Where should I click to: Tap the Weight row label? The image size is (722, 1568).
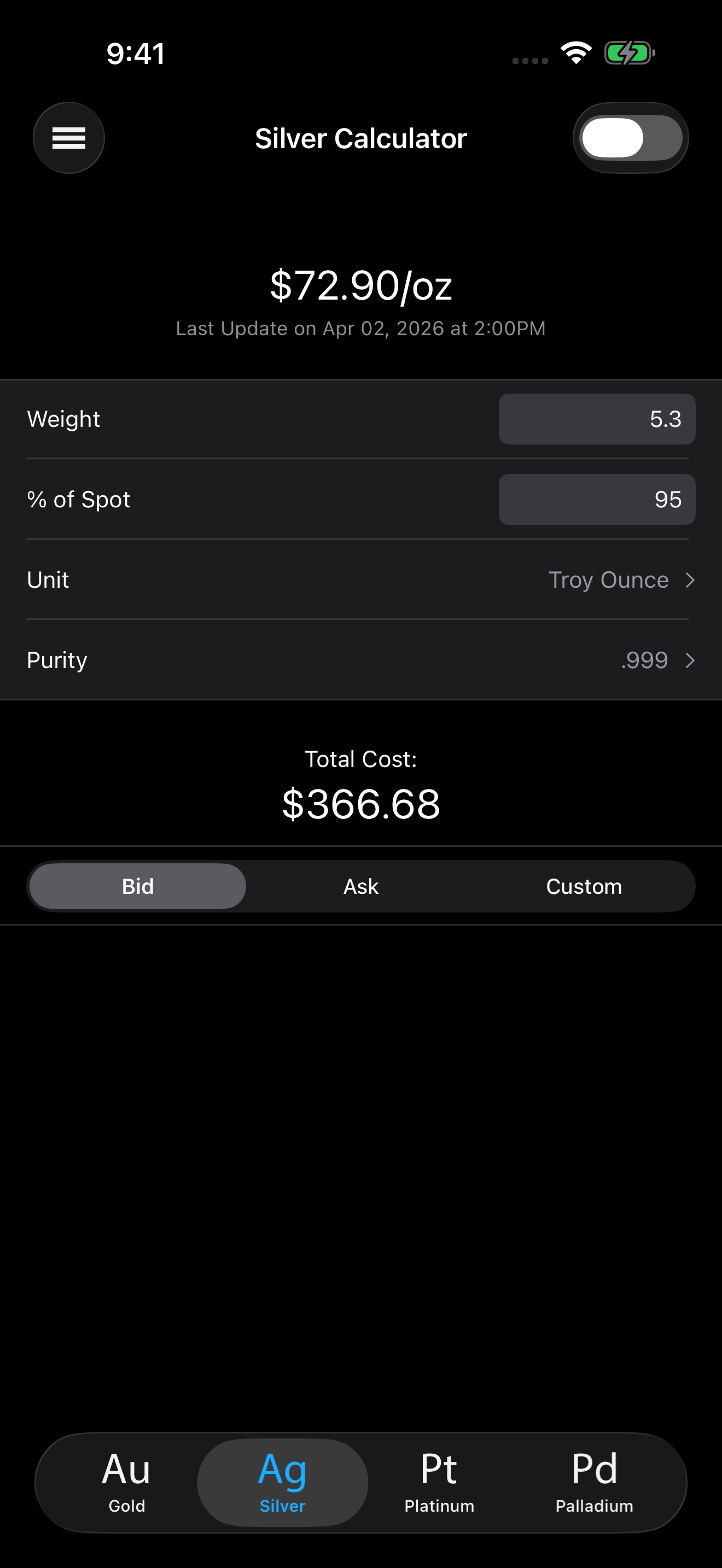click(63, 419)
